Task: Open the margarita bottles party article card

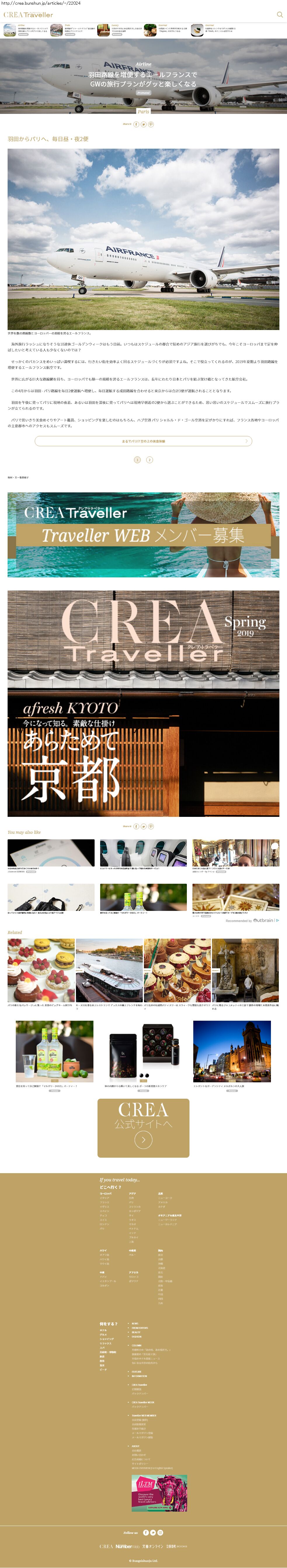Action: (55, 1053)
